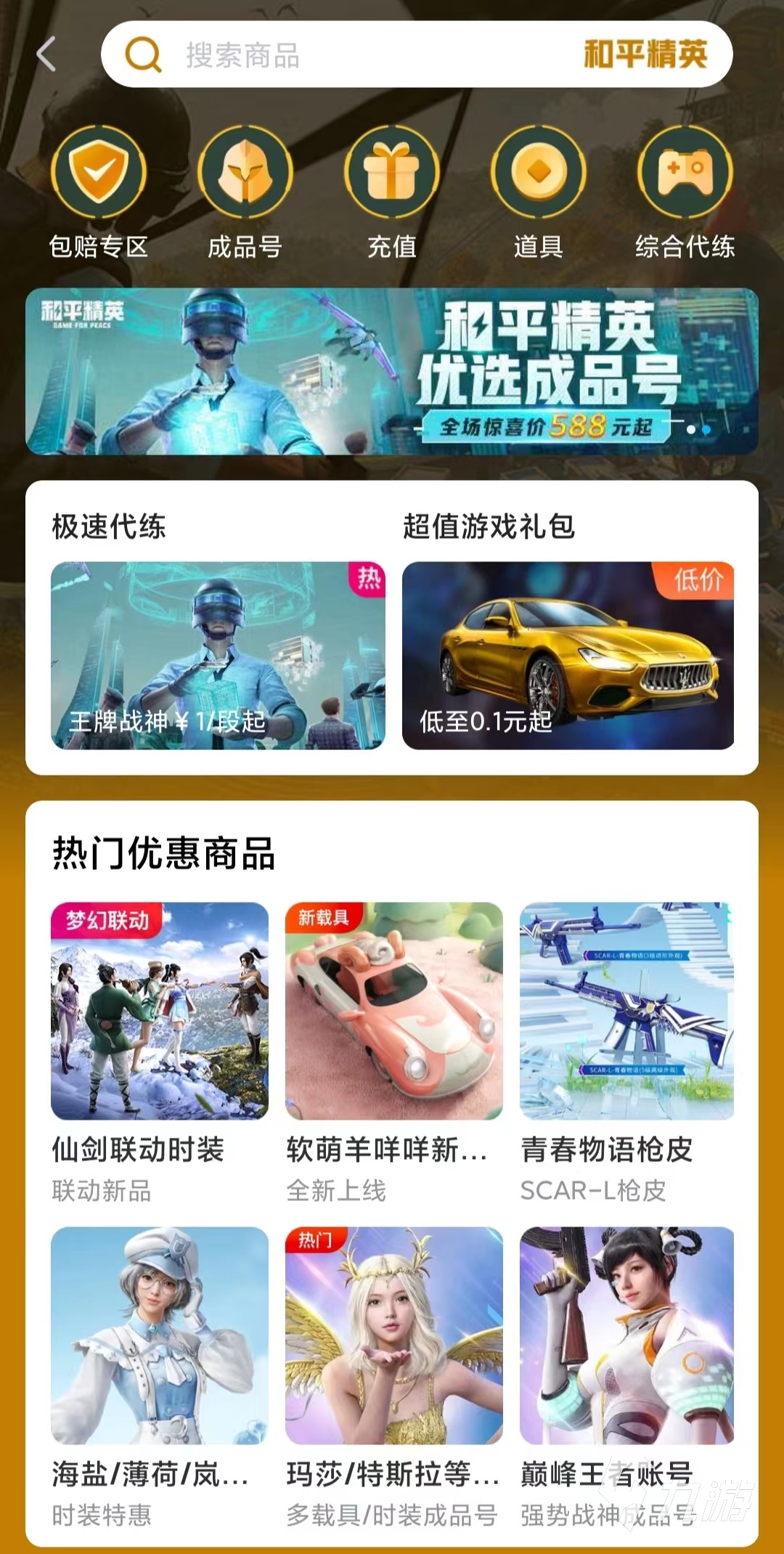
Task: Open the 超值游戏礼包 gold car card
Action: 568,655
